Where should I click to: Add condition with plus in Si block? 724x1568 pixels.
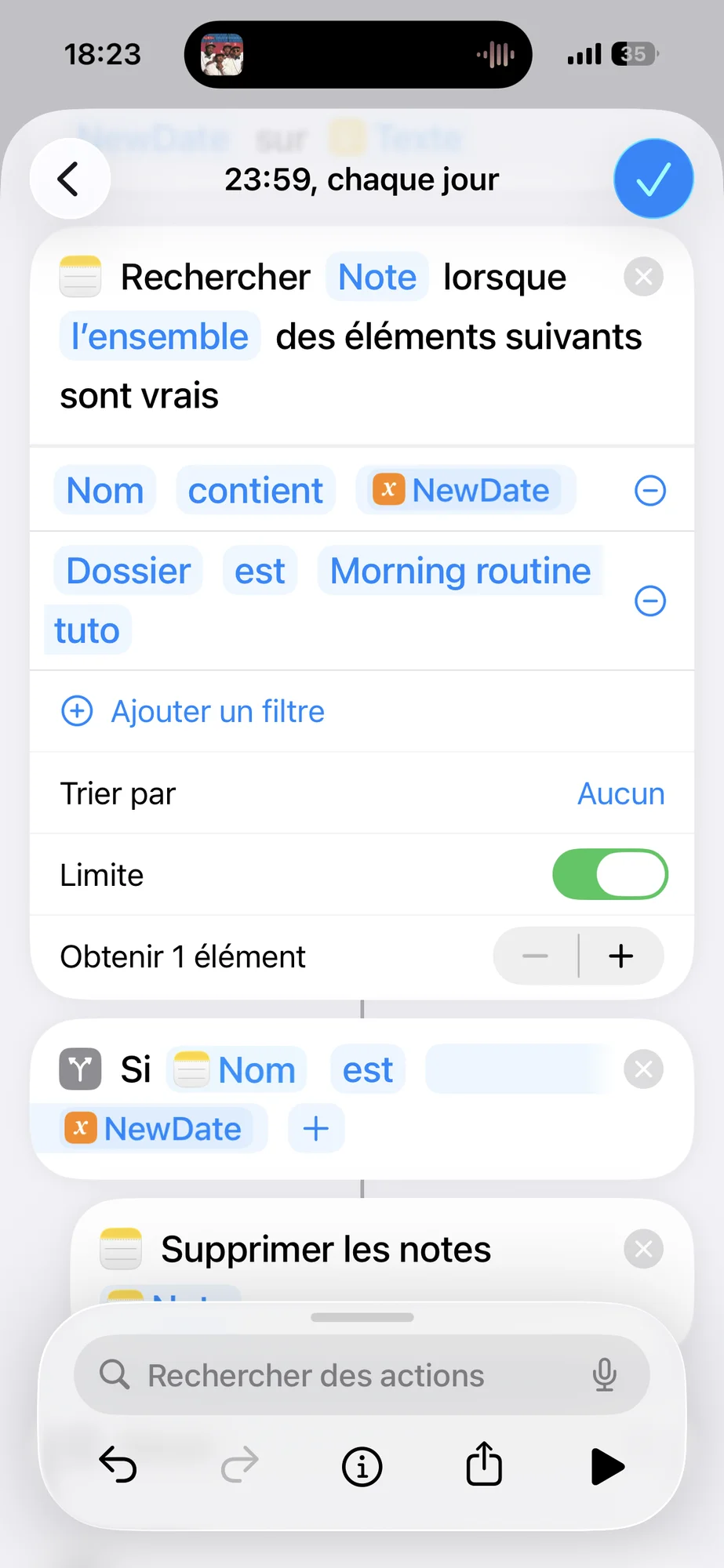[x=316, y=1129]
